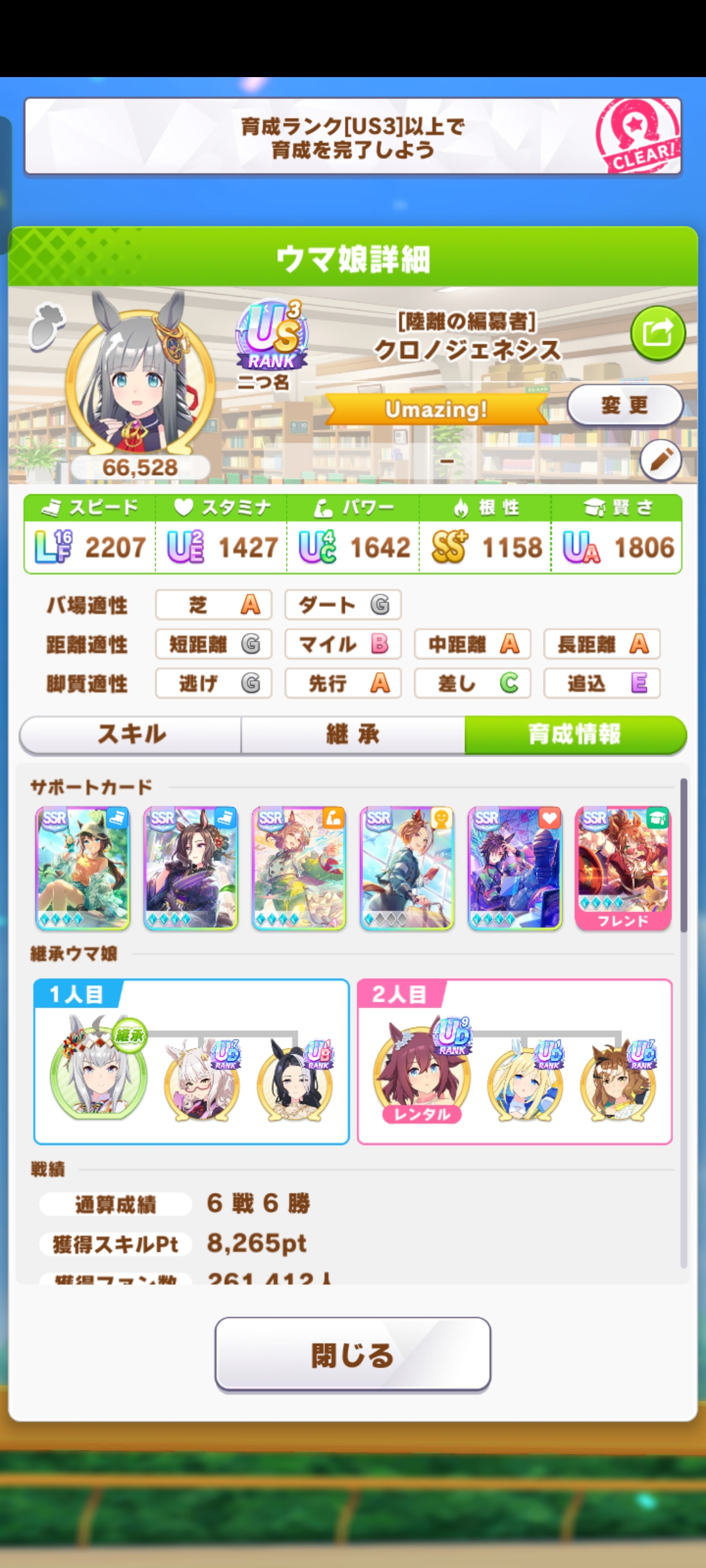The height and width of the screenshot is (1568, 706).
Task: Open the first speed support card
Action: point(82,868)
